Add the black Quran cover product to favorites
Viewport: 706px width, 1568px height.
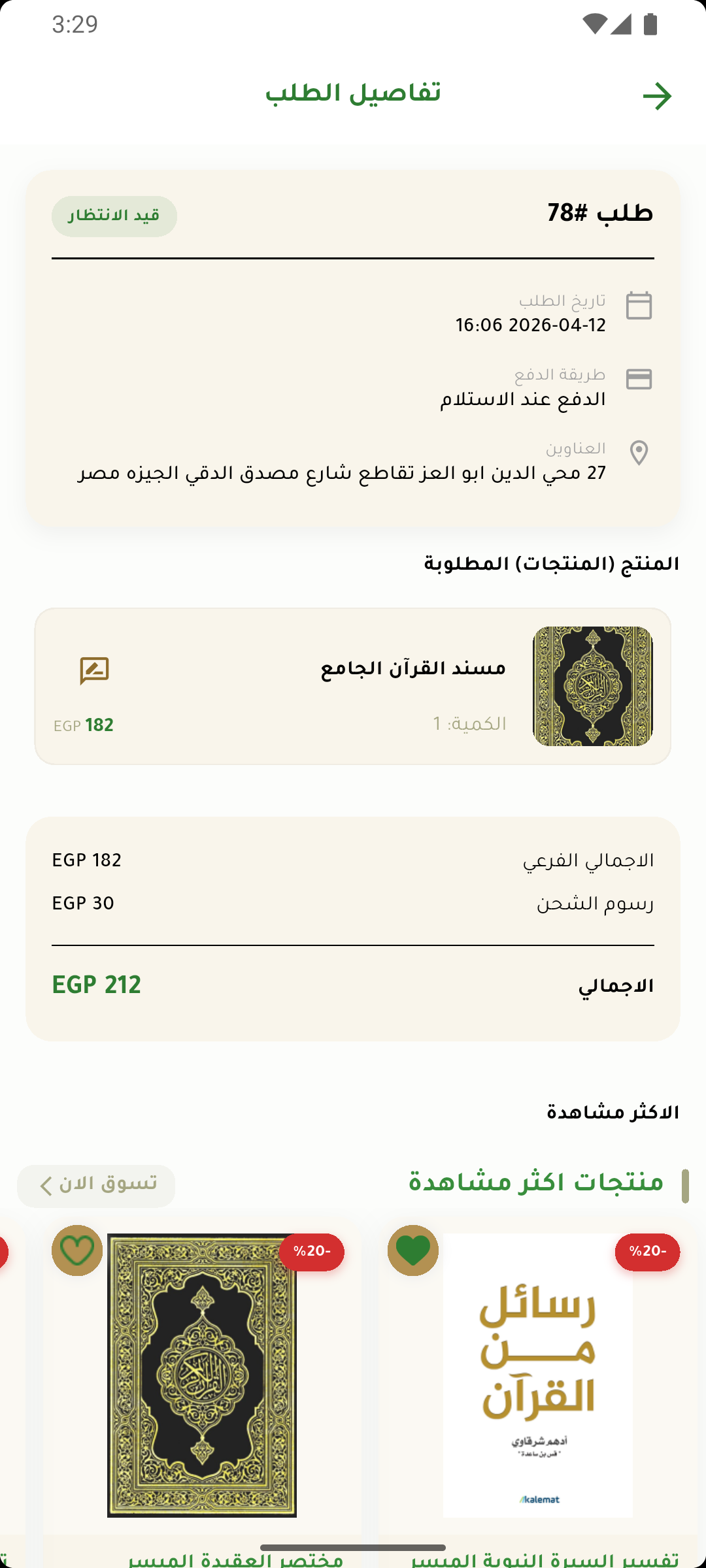[77, 1250]
